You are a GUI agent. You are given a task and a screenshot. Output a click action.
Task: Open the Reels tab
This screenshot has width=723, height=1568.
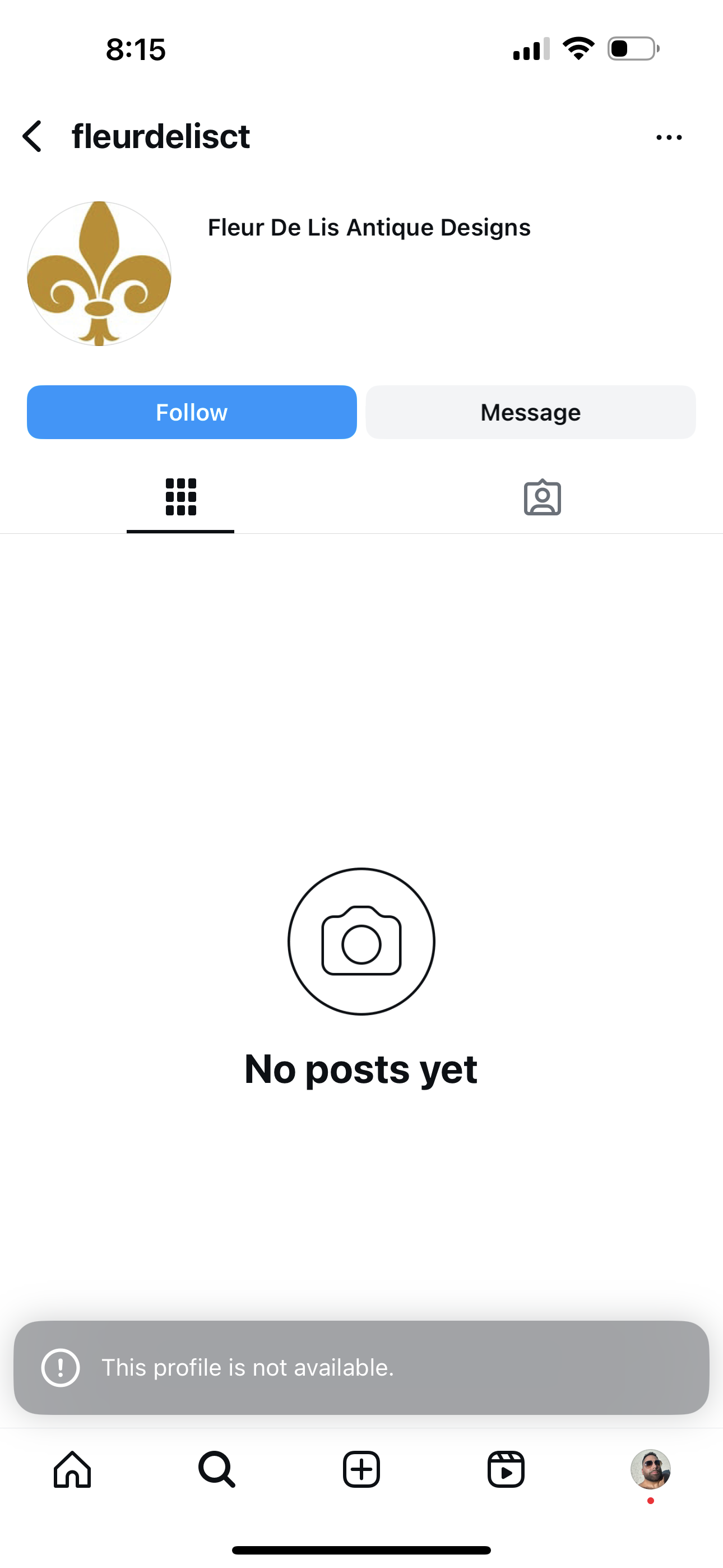tap(506, 1469)
